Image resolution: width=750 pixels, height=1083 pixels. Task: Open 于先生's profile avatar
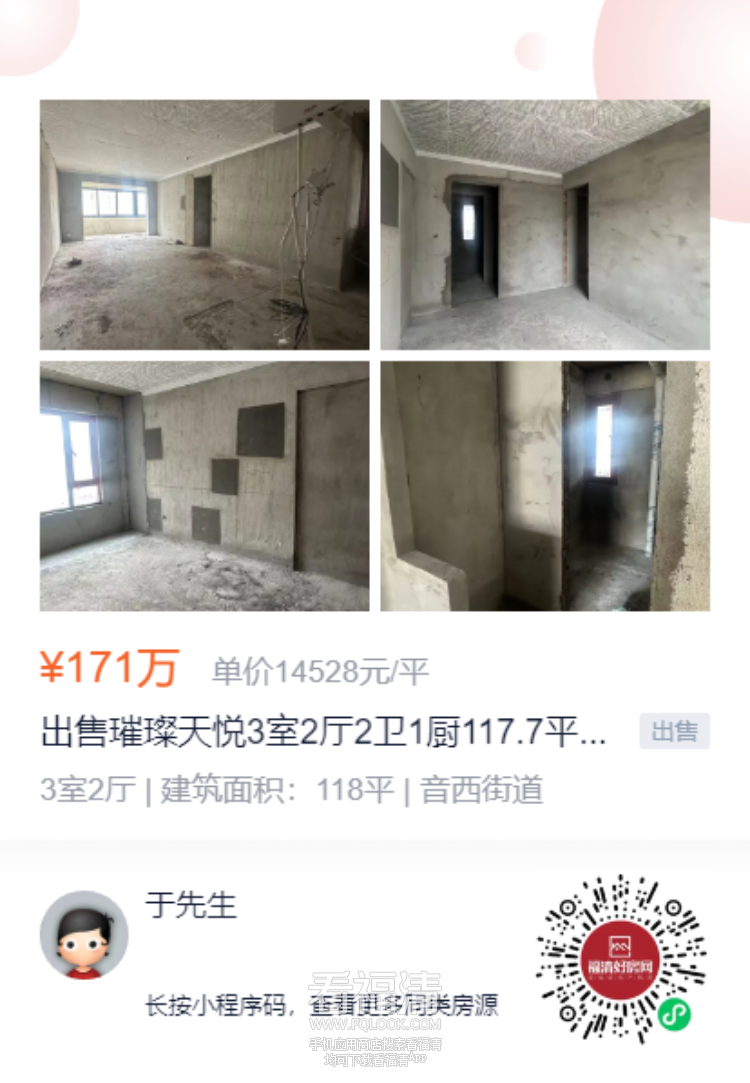pyautogui.click(x=83, y=935)
